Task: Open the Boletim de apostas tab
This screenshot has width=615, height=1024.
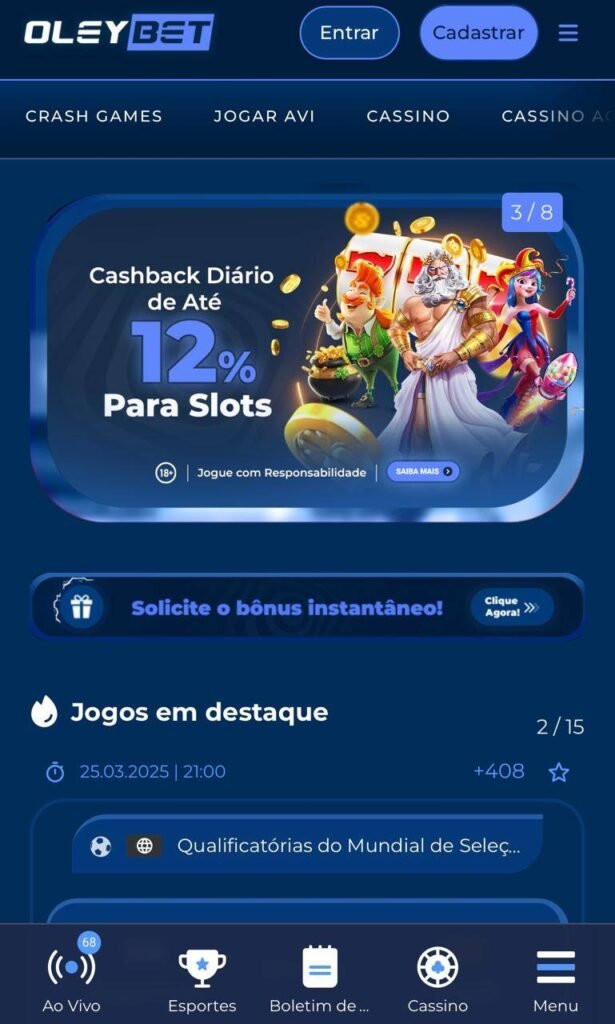Action: click(319, 980)
